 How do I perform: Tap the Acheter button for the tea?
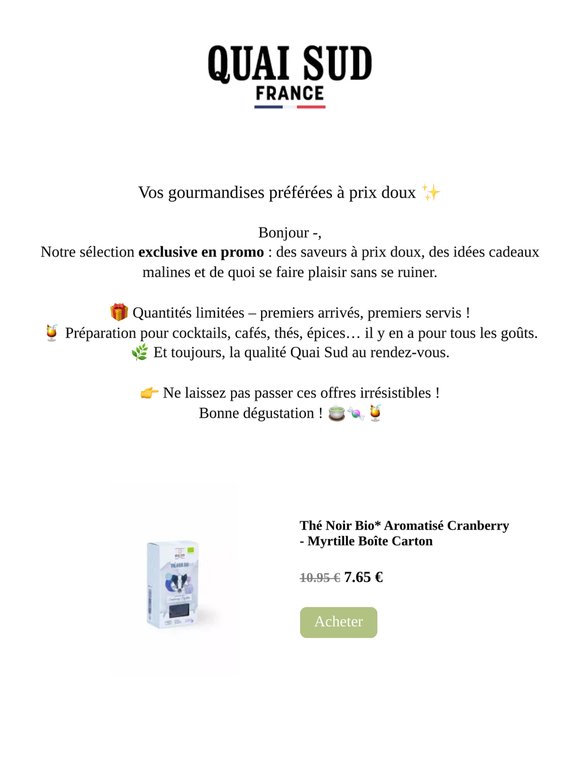339,622
